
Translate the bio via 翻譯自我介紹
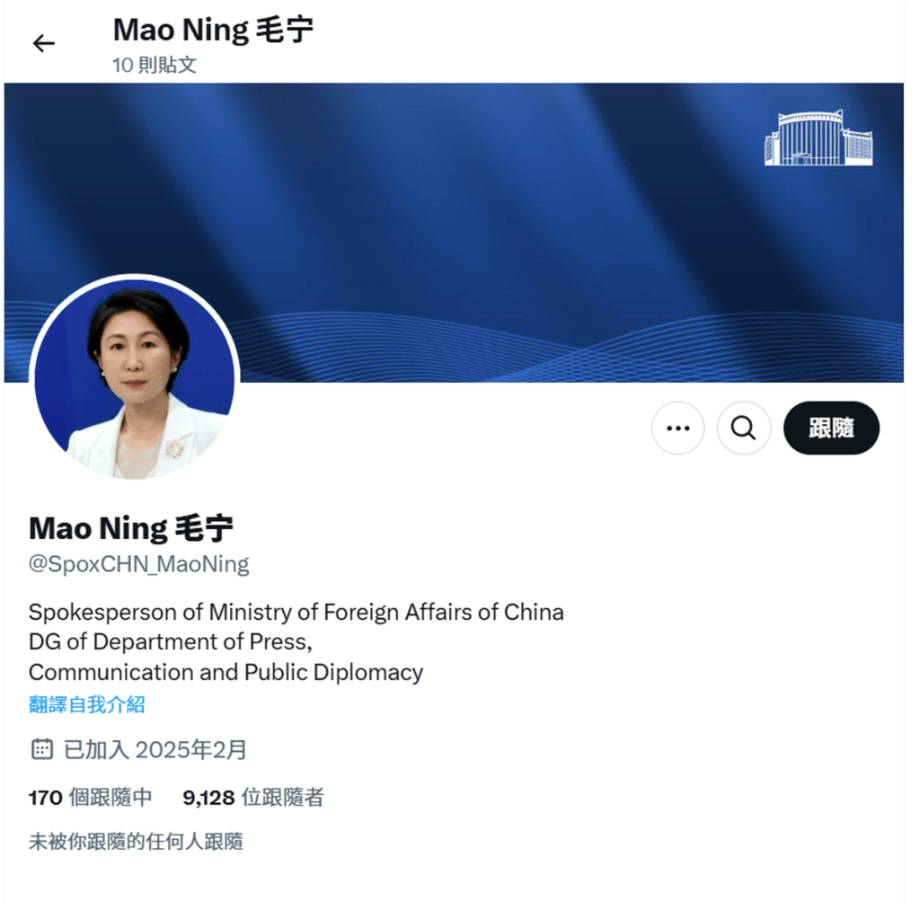(x=87, y=704)
